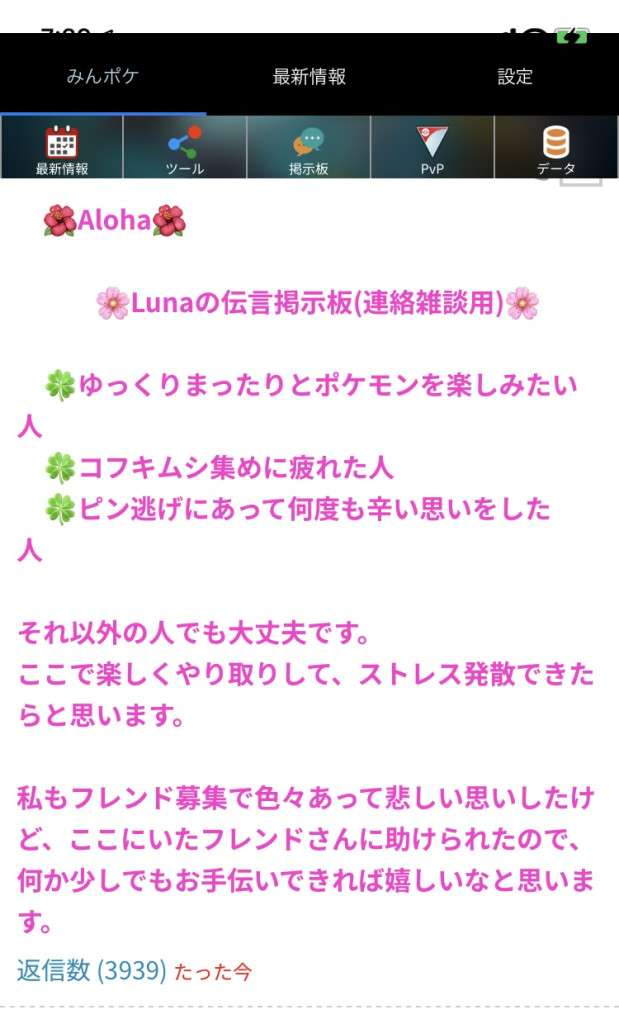The width and height of the screenshot is (619, 1024).
Task: Go to the 掲示板 bulletin board
Action: [x=308, y=148]
